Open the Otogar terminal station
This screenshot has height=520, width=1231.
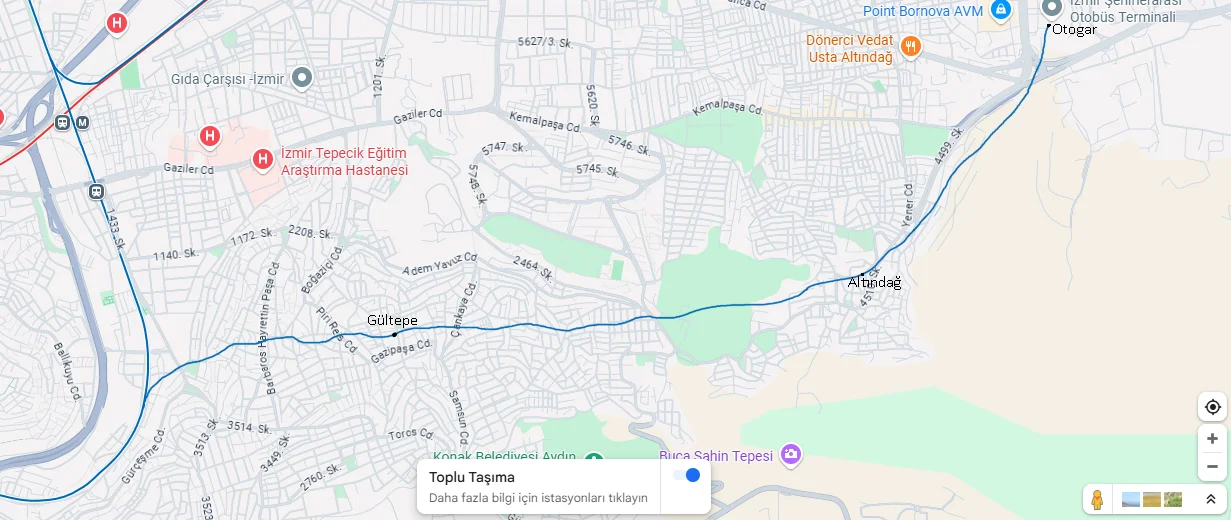1049,27
